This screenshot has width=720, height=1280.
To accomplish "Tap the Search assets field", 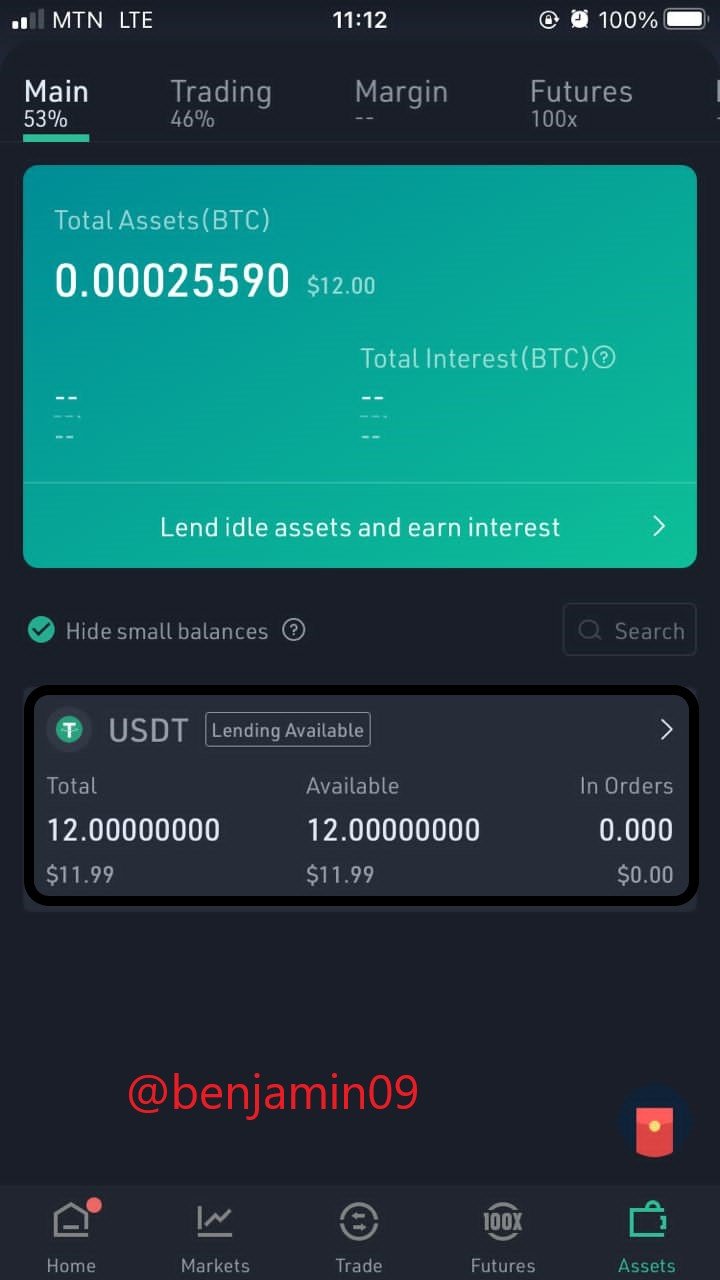I will (x=630, y=630).
